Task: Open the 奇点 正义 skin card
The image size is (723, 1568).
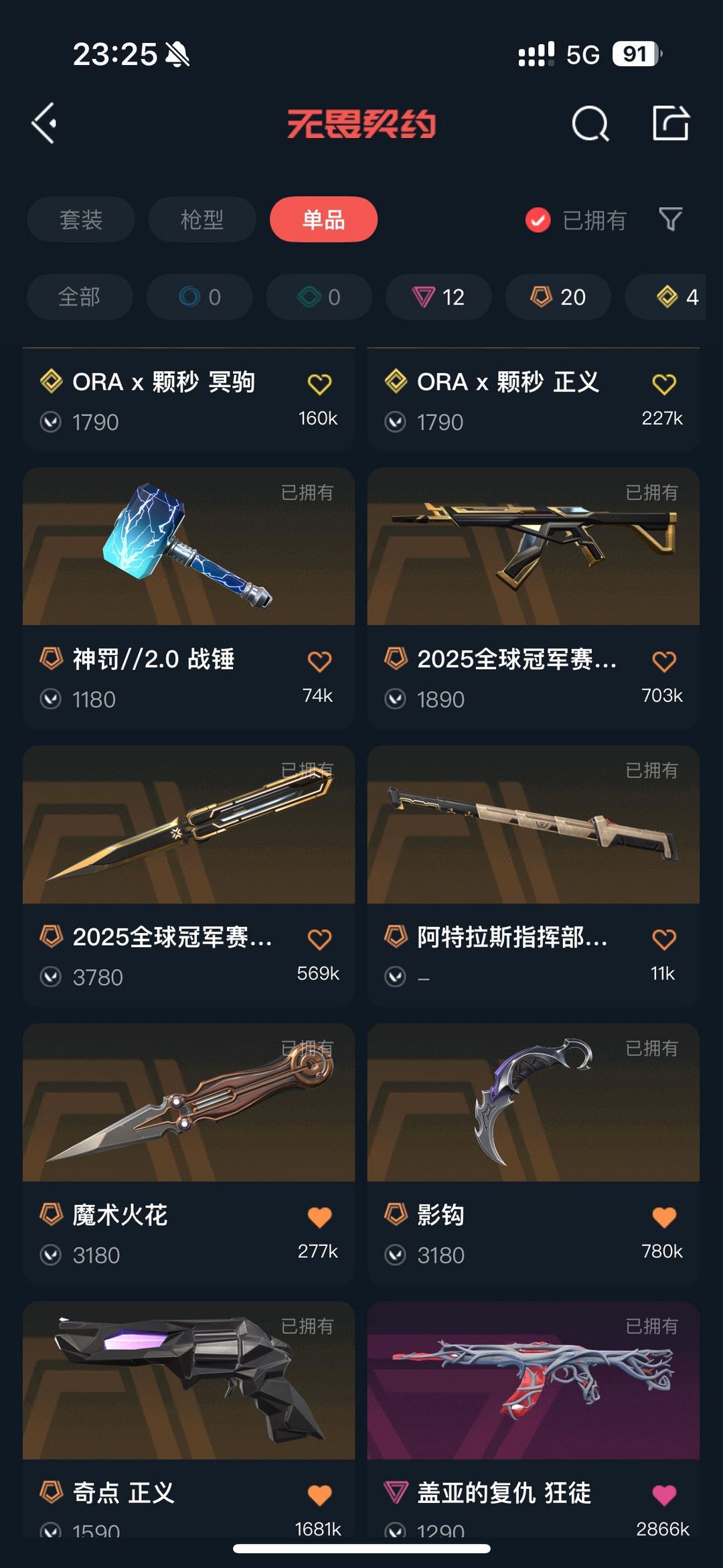Action: [x=189, y=1419]
